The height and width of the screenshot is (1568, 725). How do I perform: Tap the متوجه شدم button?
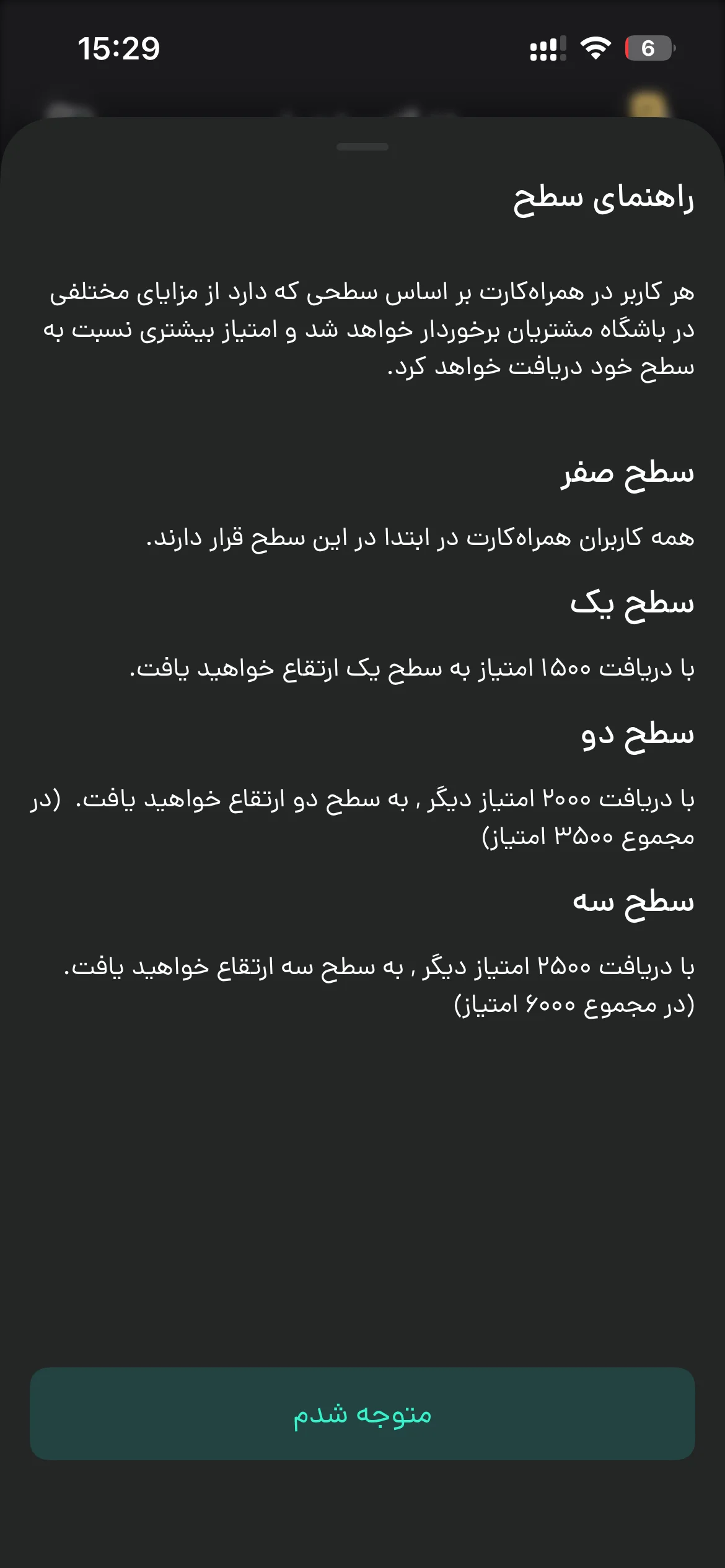(362, 1414)
